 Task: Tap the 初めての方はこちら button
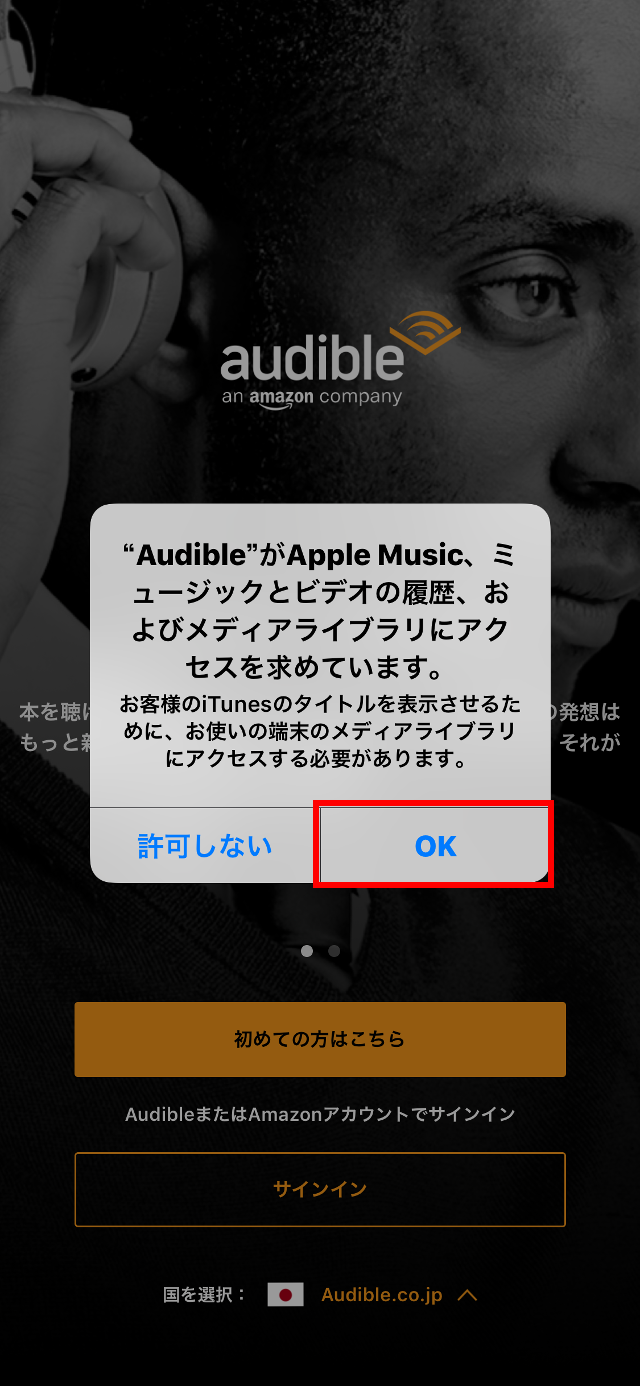click(320, 1039)
